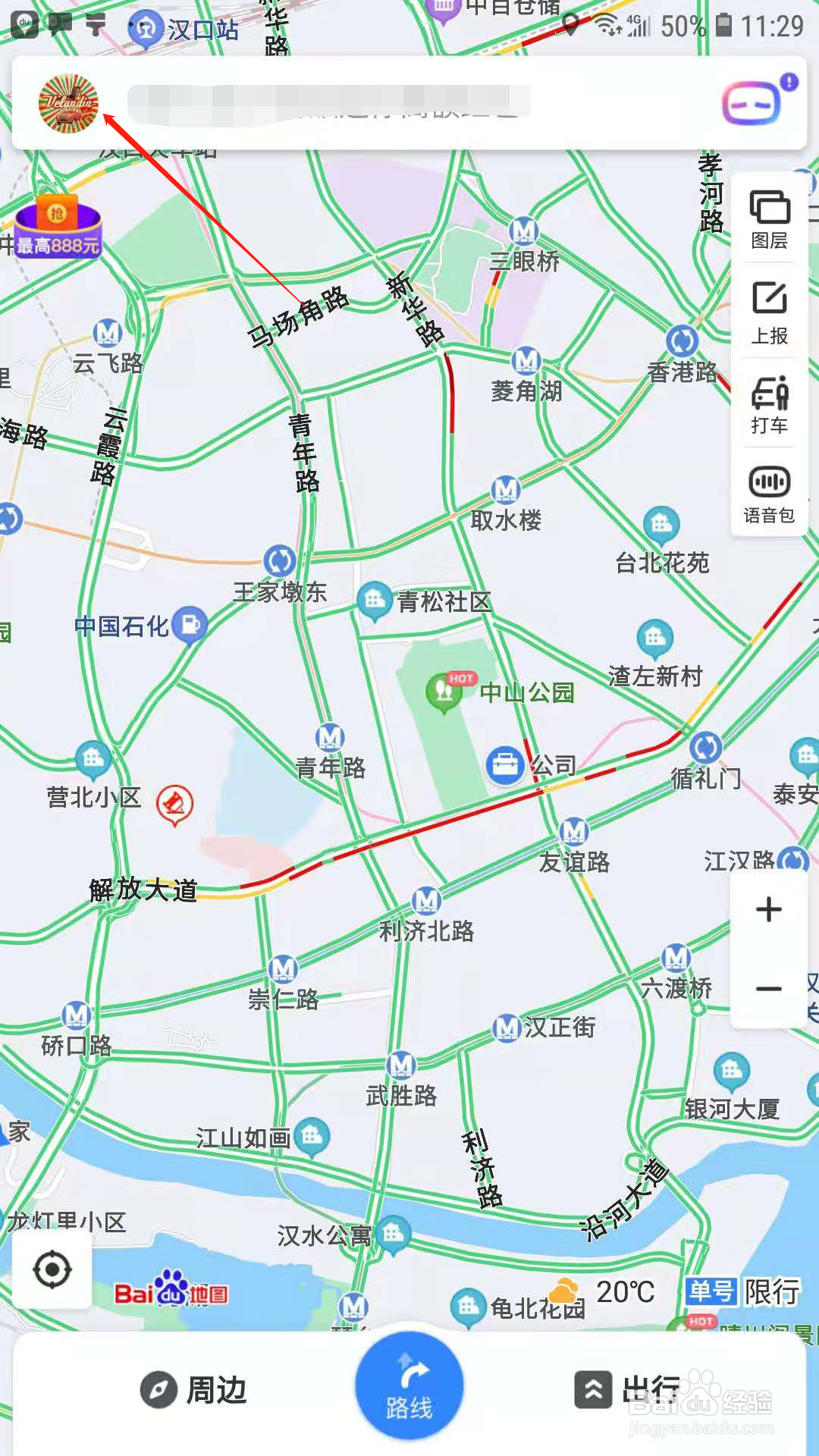
Task: Tap the camera warning marker near 营北小区
Action: (173, 802)
